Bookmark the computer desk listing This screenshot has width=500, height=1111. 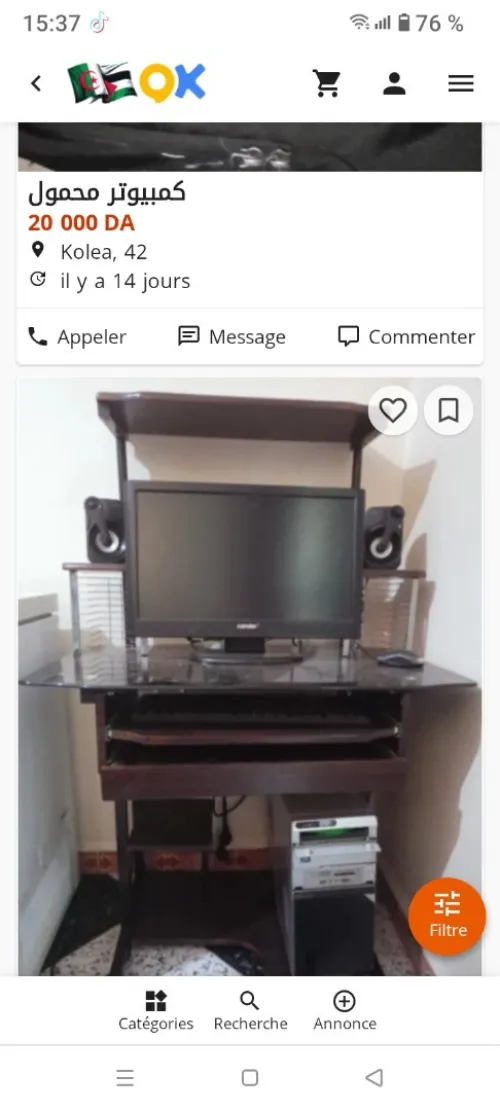[x=448, y=410]
